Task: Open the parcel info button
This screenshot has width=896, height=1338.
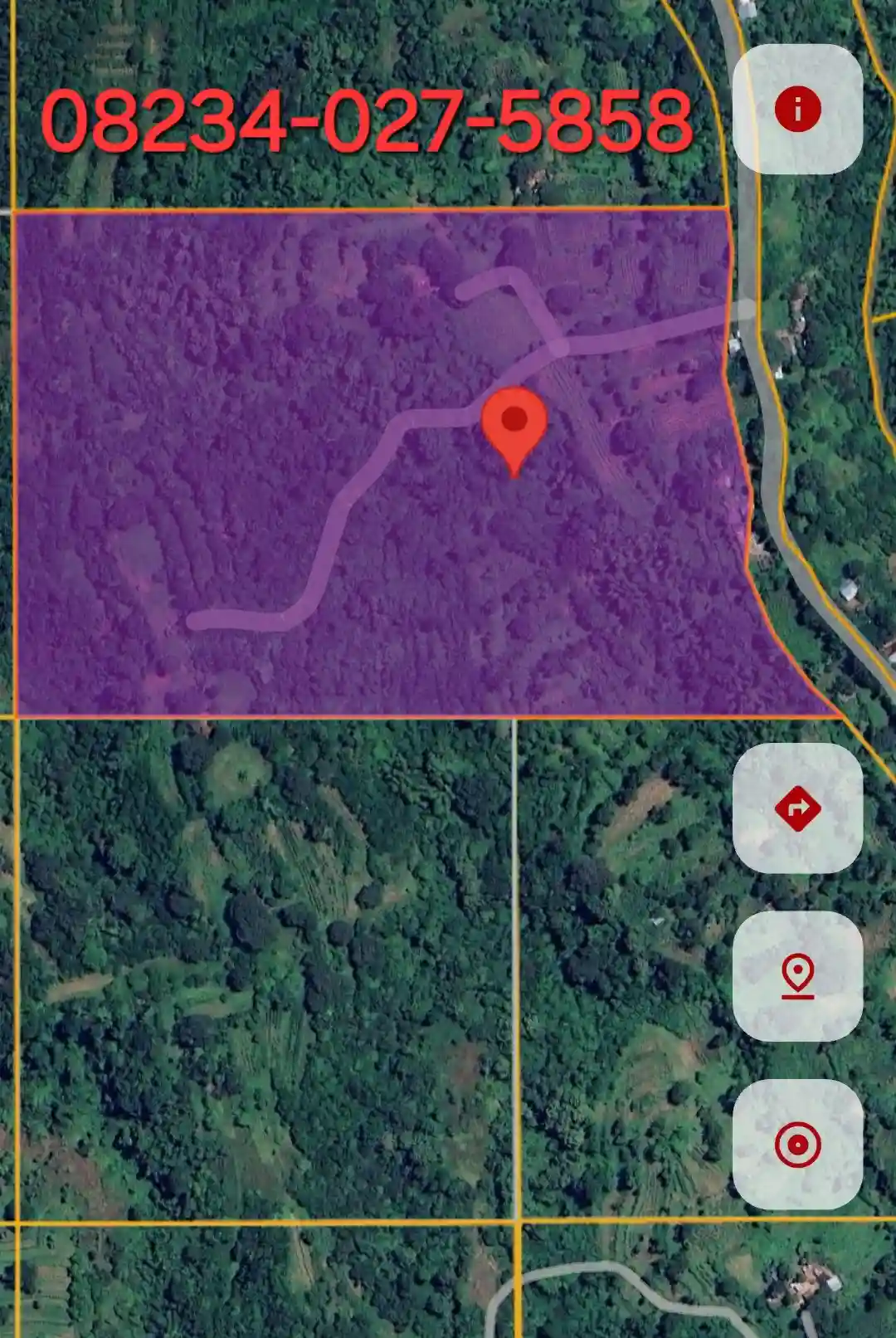Action: pos(797,109)
